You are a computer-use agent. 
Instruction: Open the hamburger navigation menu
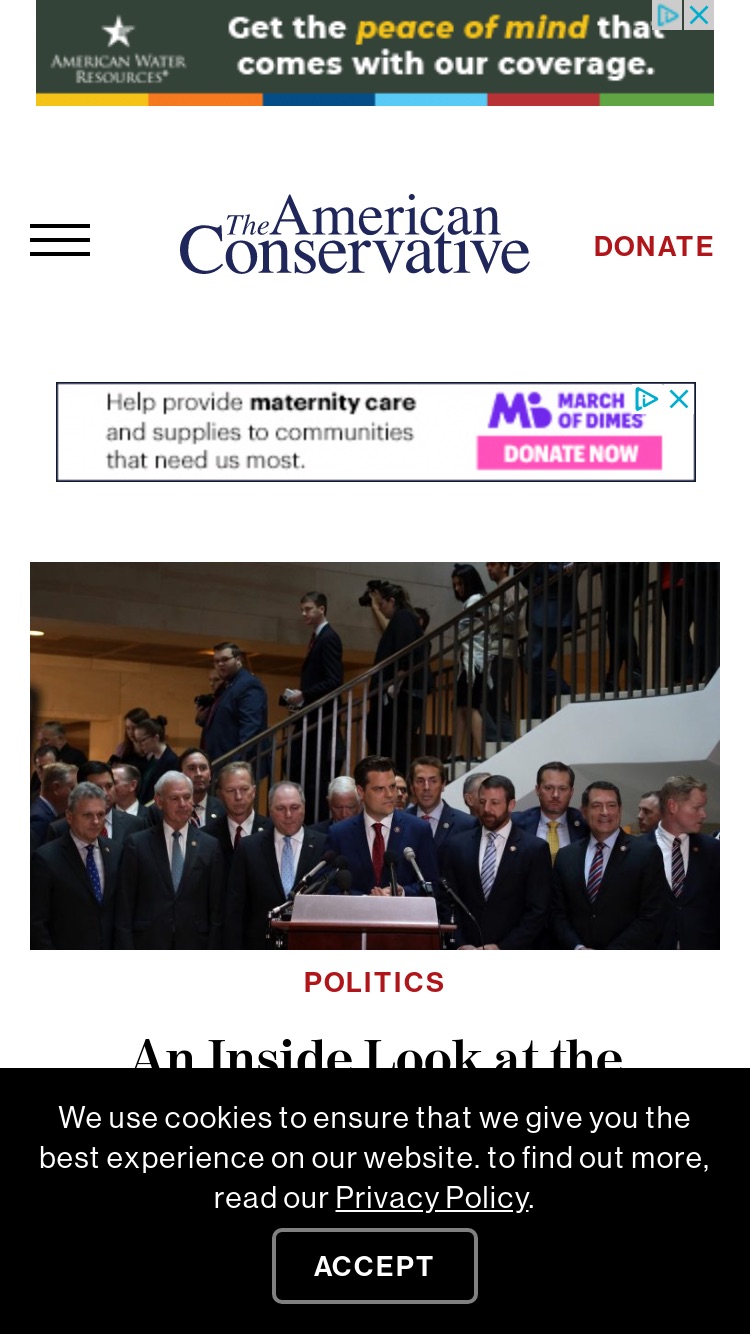(60, 240)
